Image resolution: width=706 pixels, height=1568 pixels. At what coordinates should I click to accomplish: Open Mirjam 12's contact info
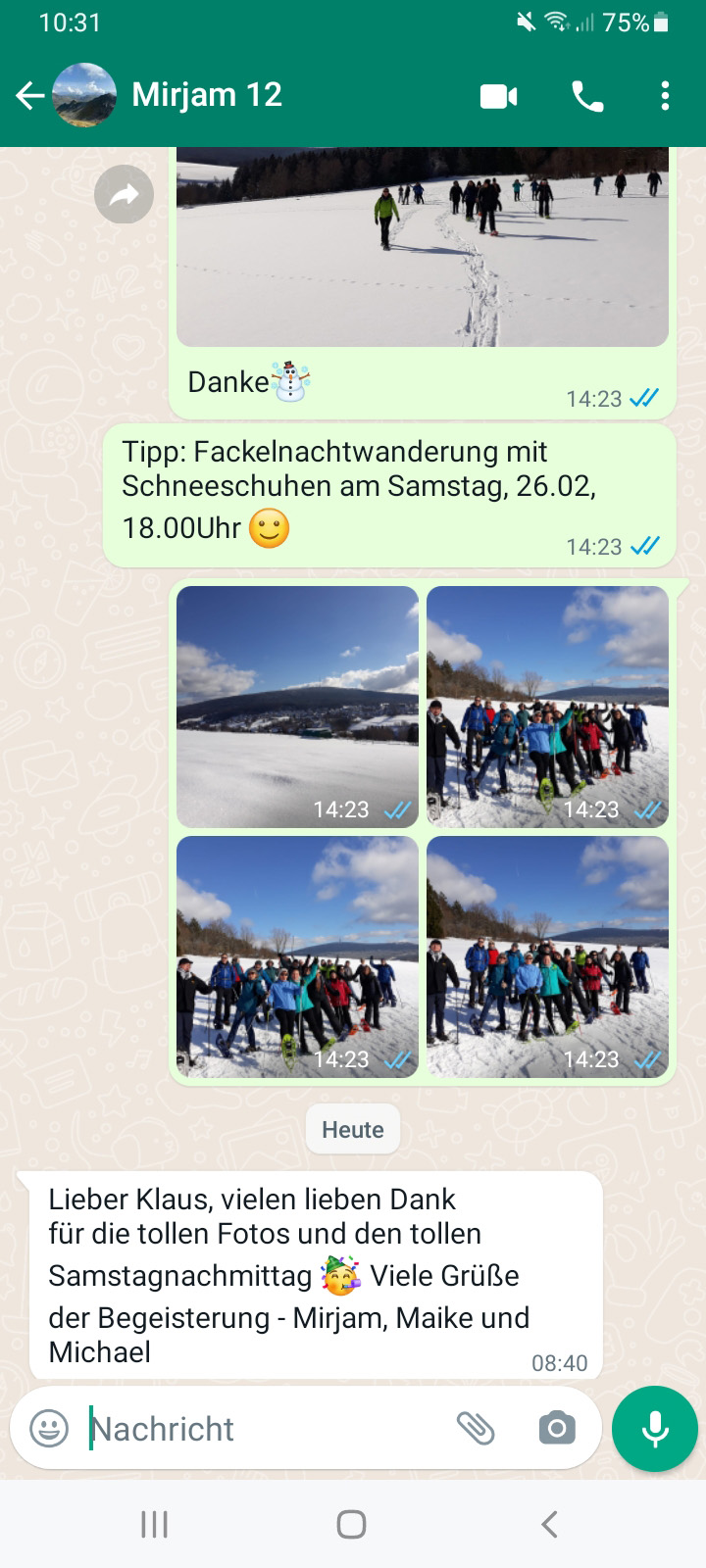point(206,95)
